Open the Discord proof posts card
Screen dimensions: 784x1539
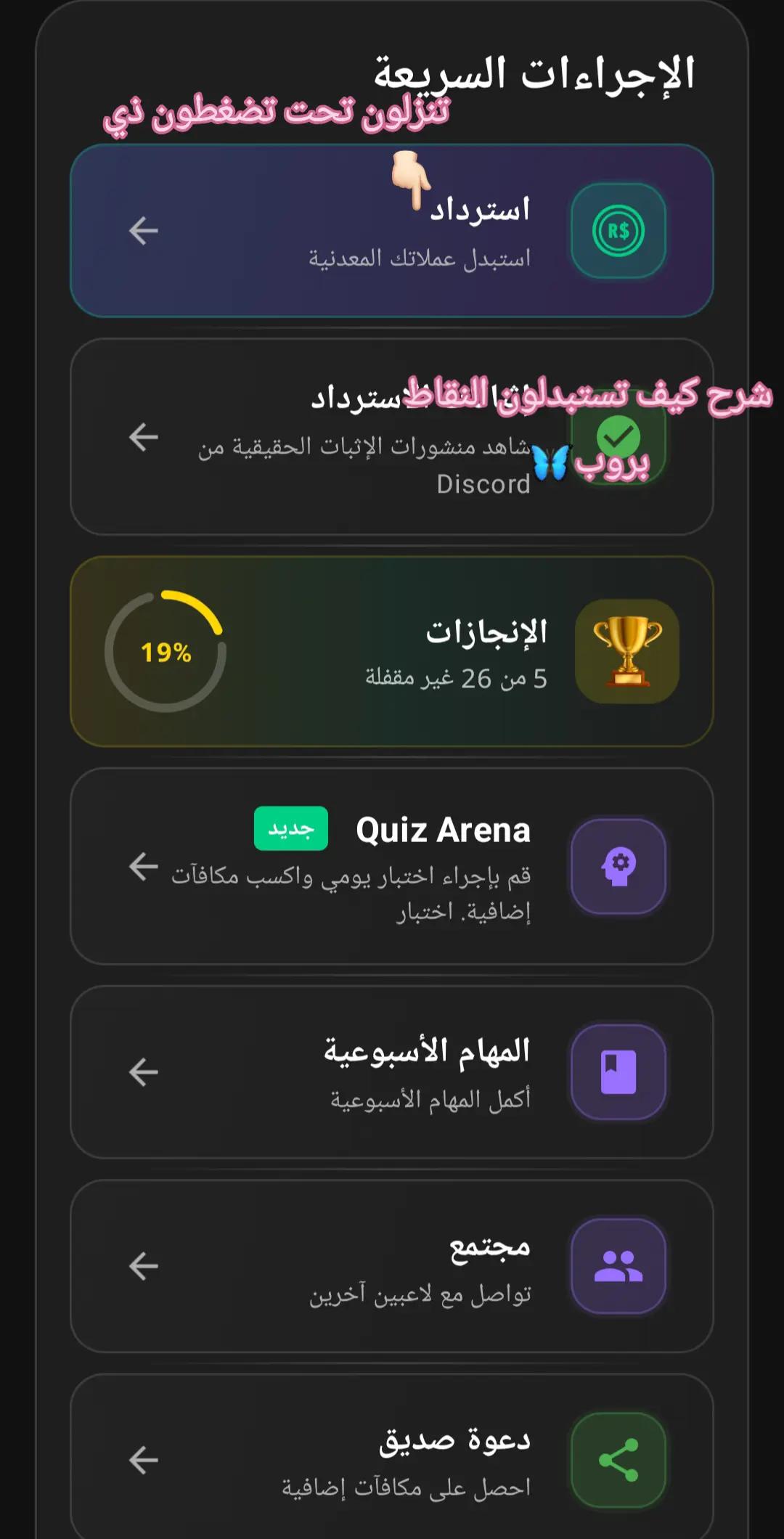392,437
